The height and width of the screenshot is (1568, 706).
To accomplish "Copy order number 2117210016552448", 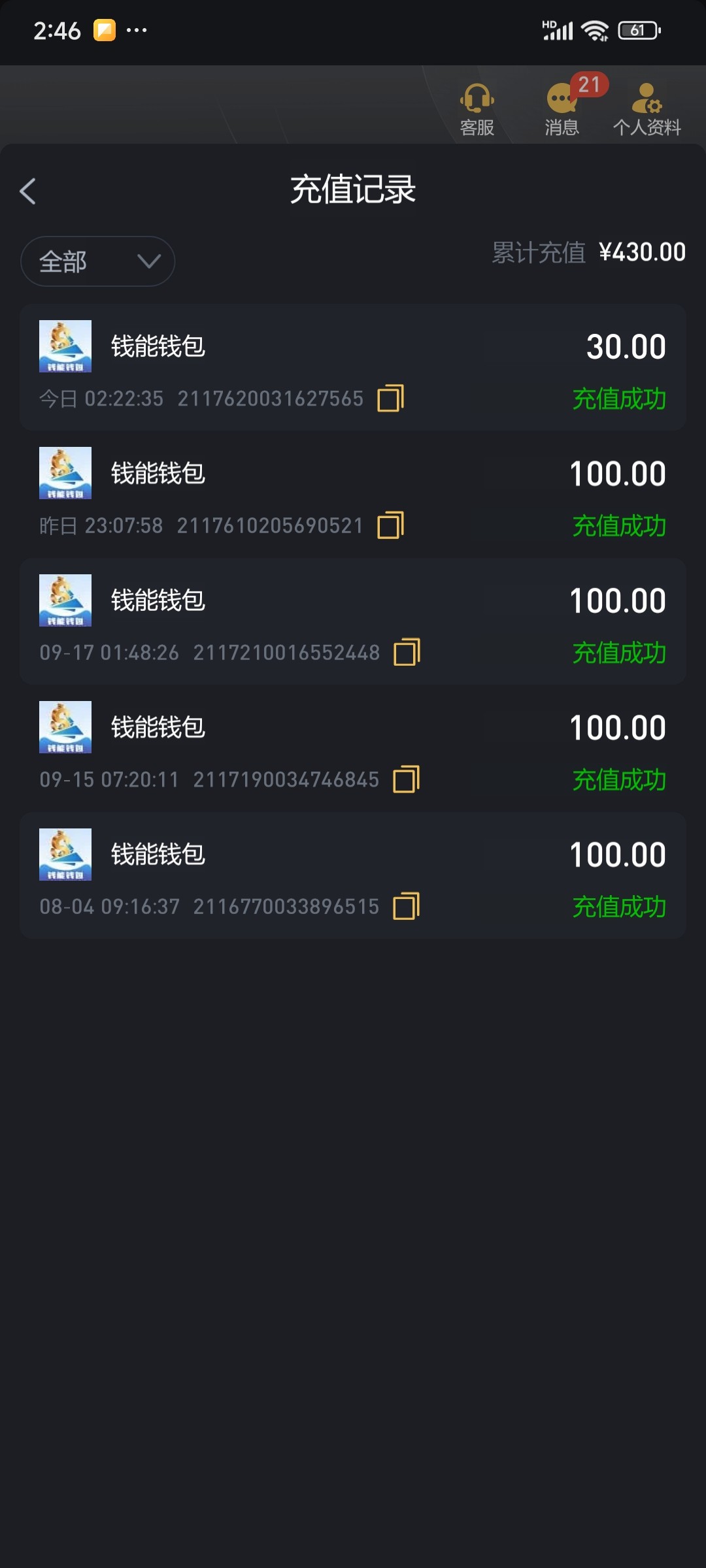I will point(407,652).
